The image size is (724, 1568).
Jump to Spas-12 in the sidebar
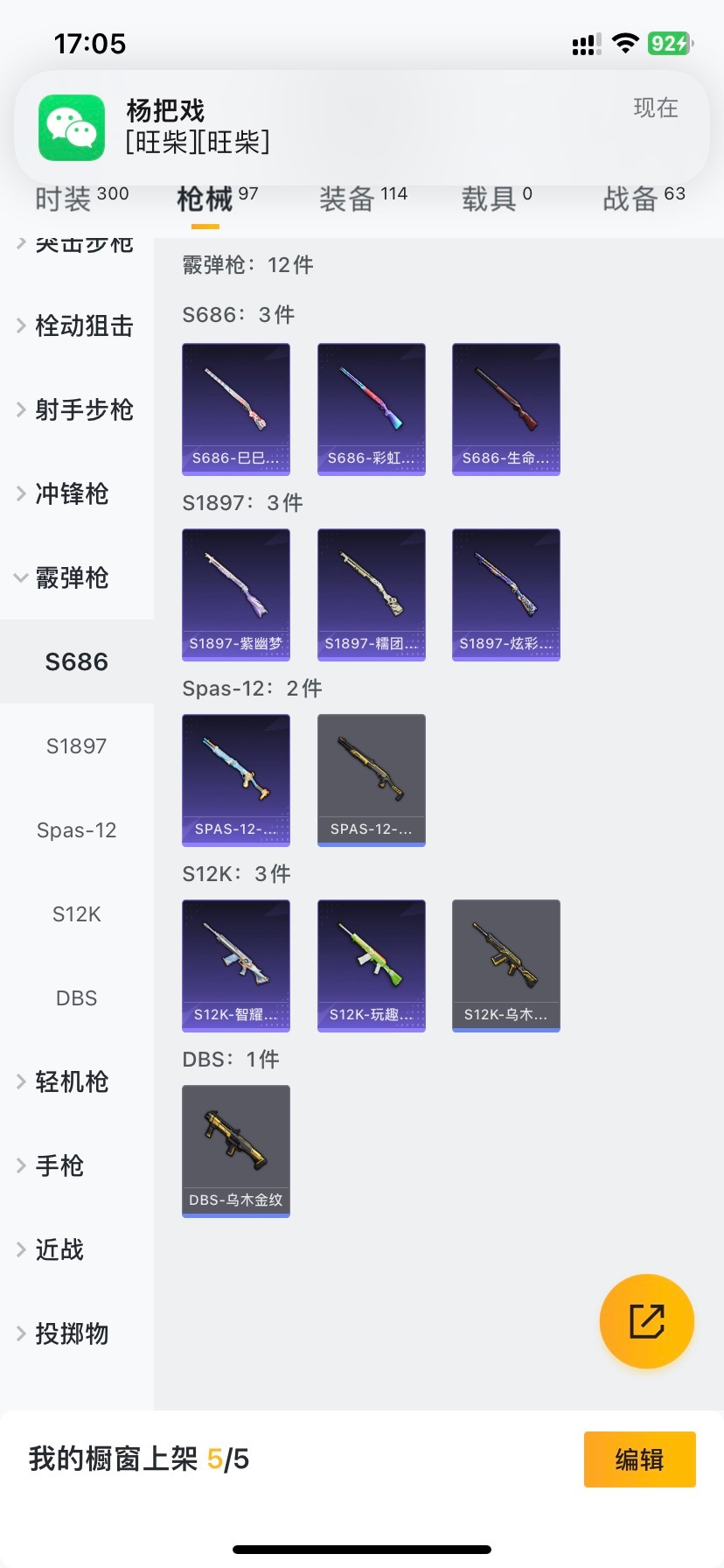[x=77, y=830]
